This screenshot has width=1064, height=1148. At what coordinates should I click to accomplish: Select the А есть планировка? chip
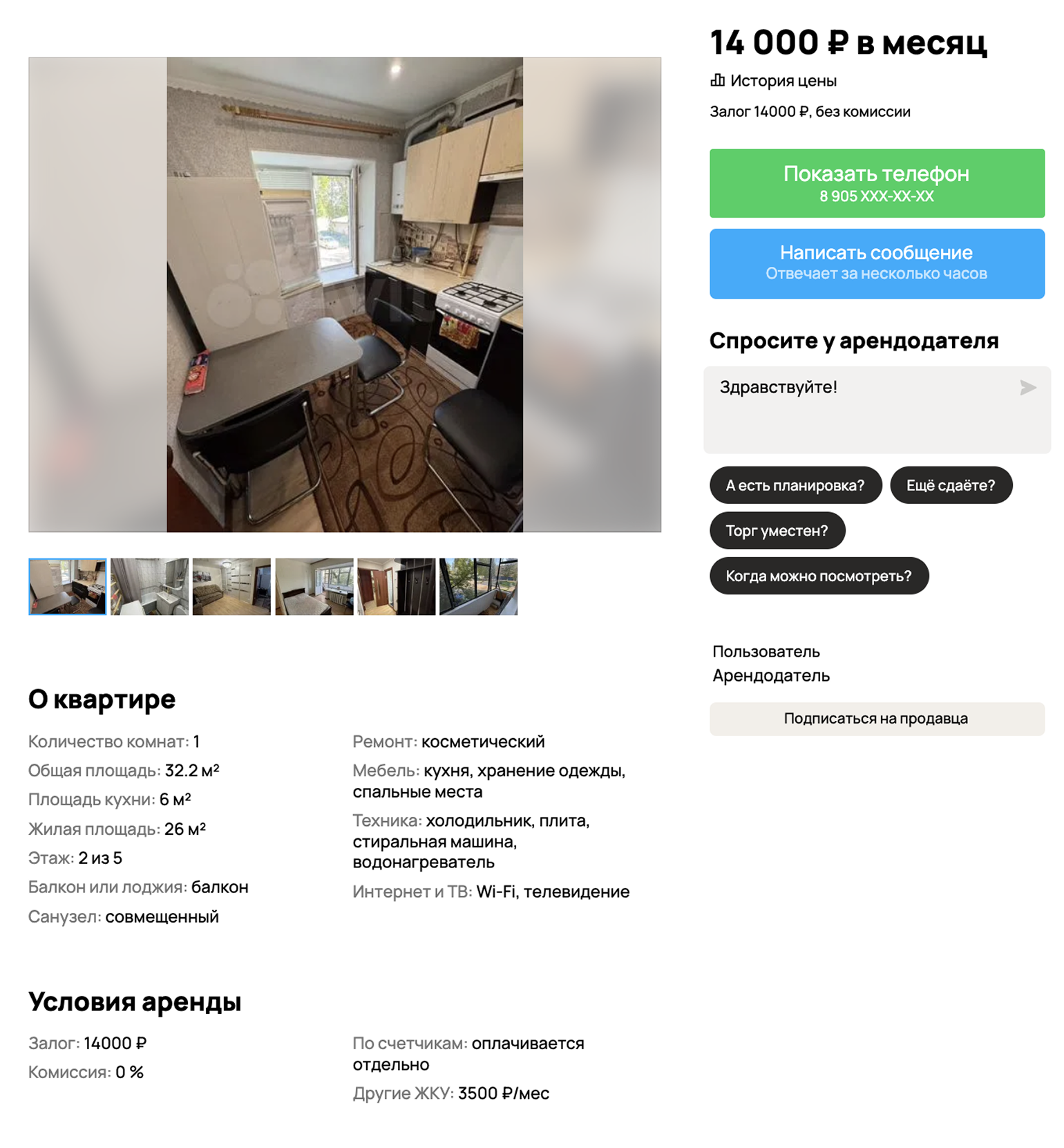(x=795, y=485)
